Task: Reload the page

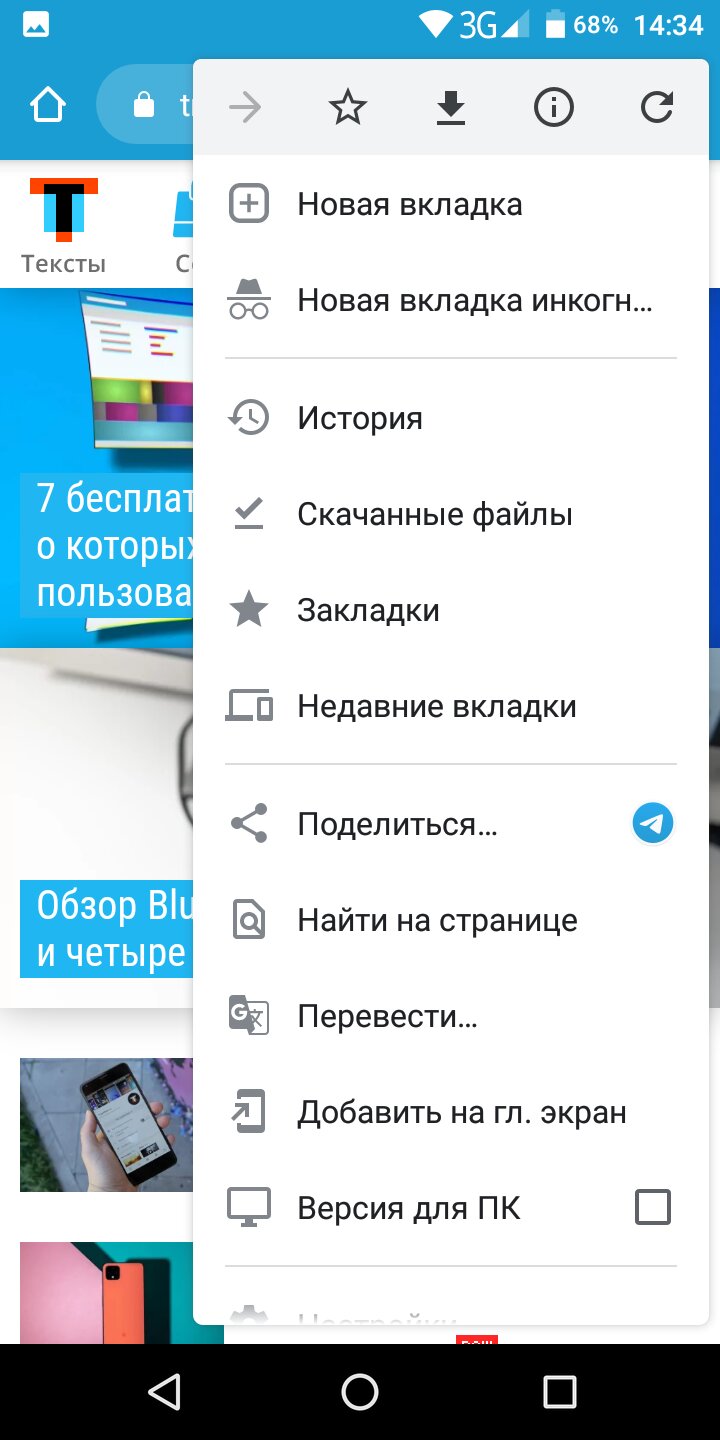Action: point(657,108)
